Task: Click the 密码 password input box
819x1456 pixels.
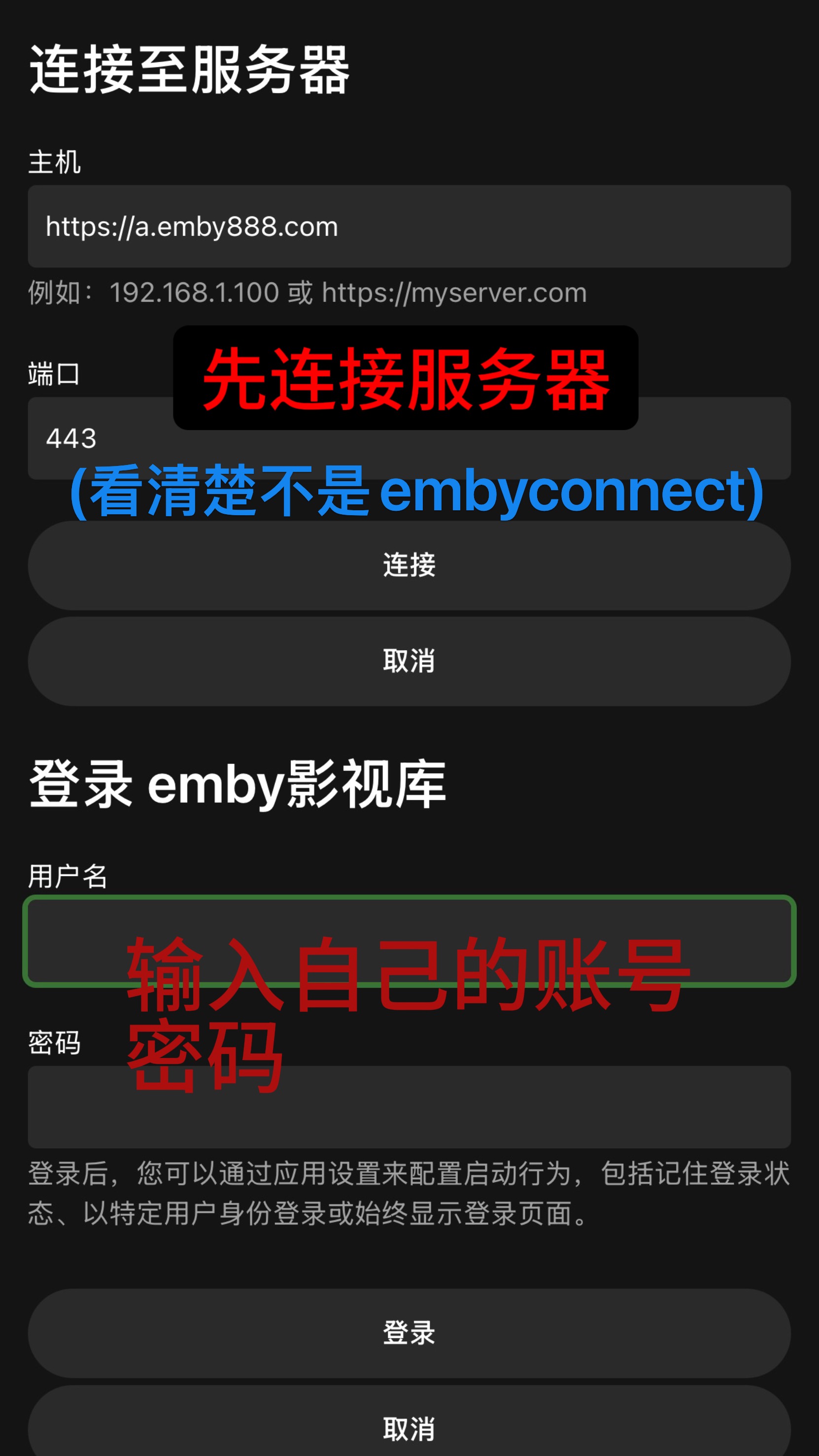Action: (409, 1108)
